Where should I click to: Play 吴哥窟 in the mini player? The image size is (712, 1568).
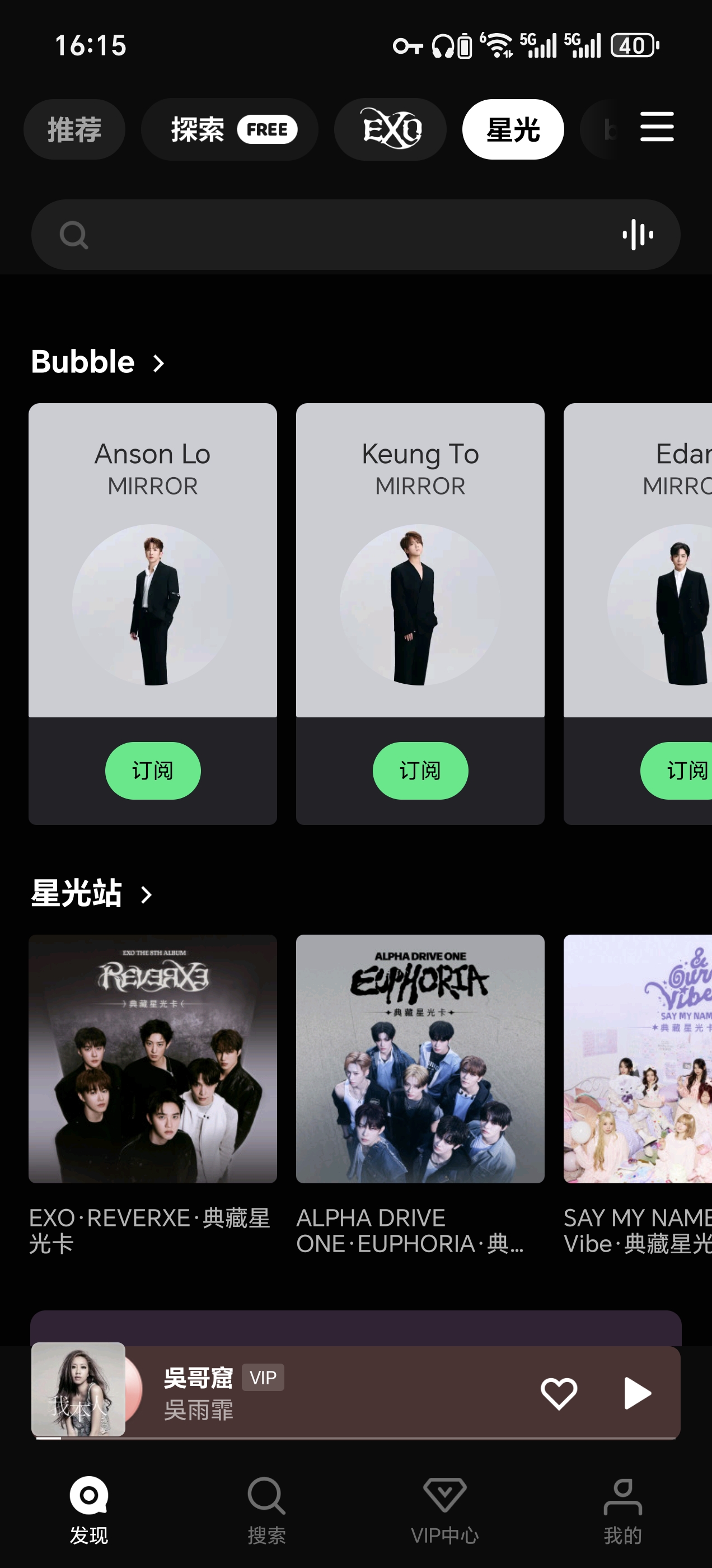(x=637, y=1393)
